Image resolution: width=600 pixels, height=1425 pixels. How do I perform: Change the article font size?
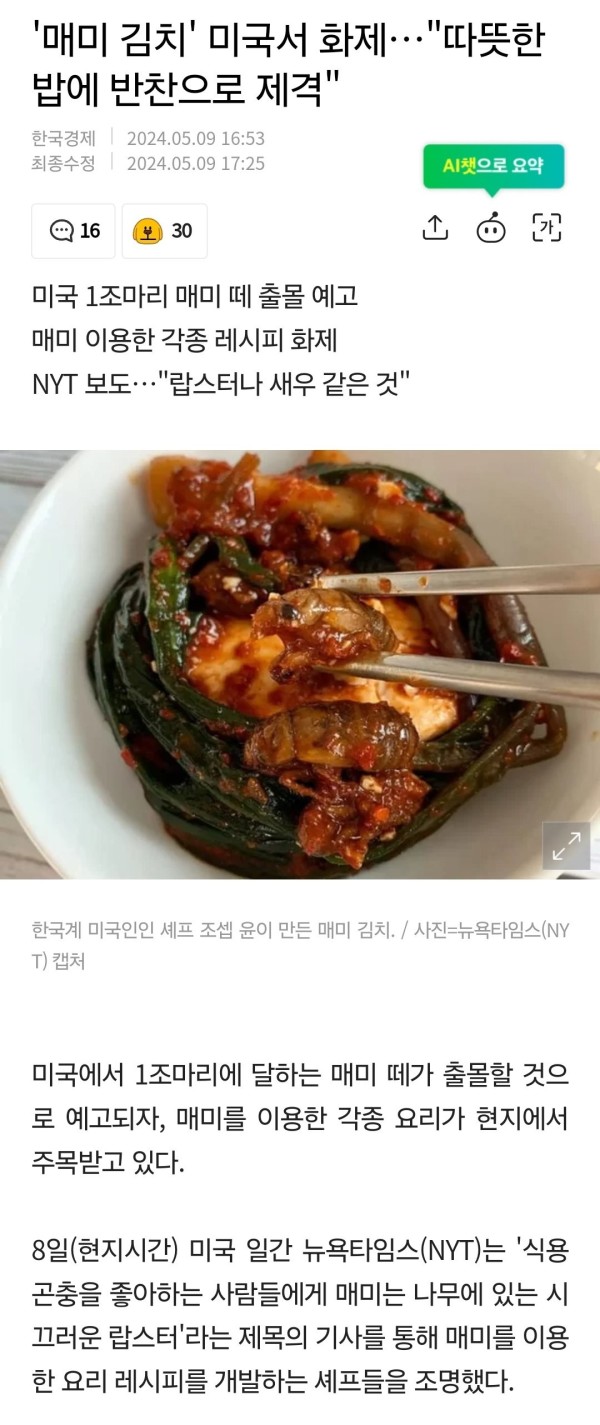(x=546, y=229)
